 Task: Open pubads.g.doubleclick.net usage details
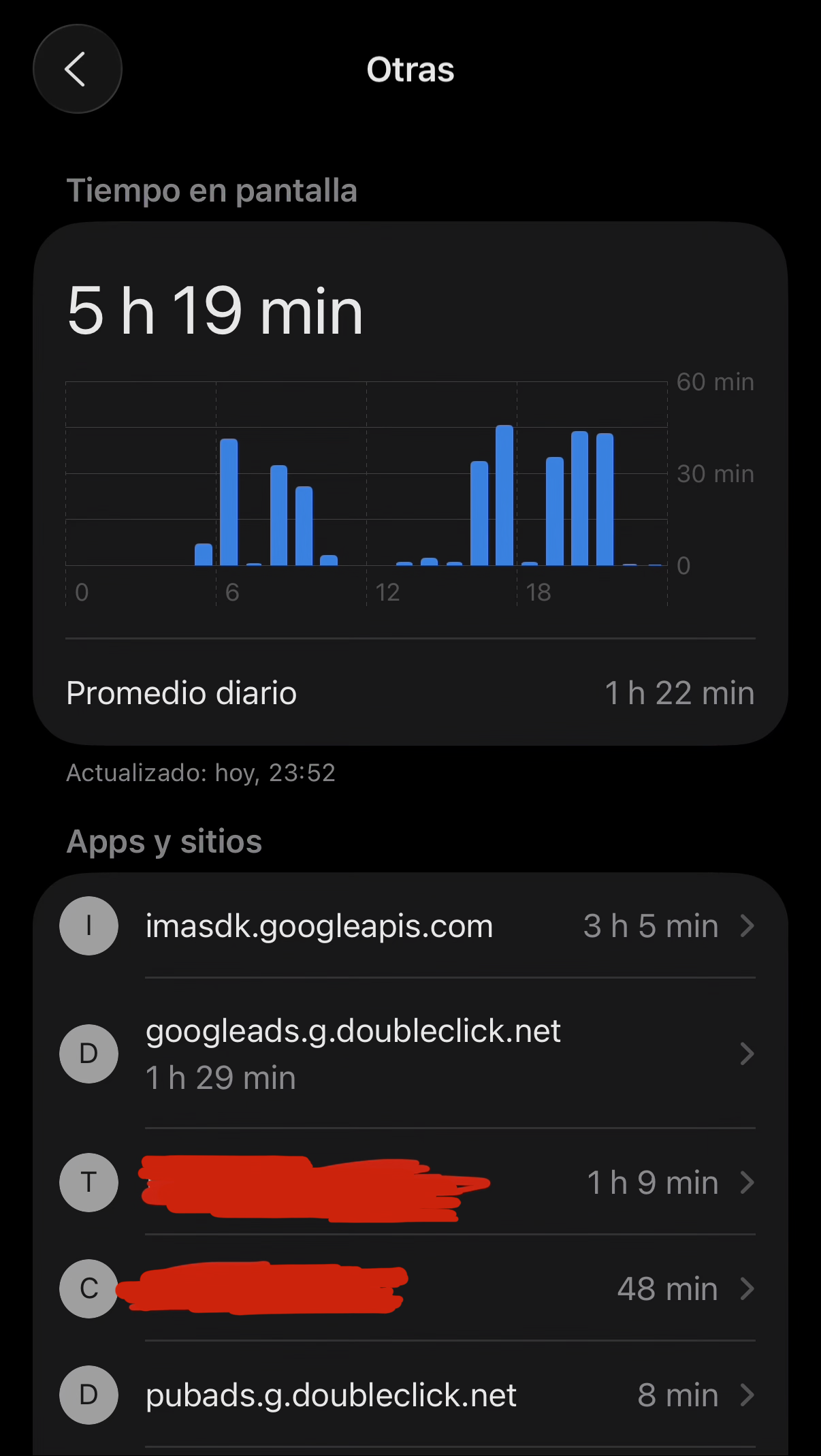[408, 1395]
